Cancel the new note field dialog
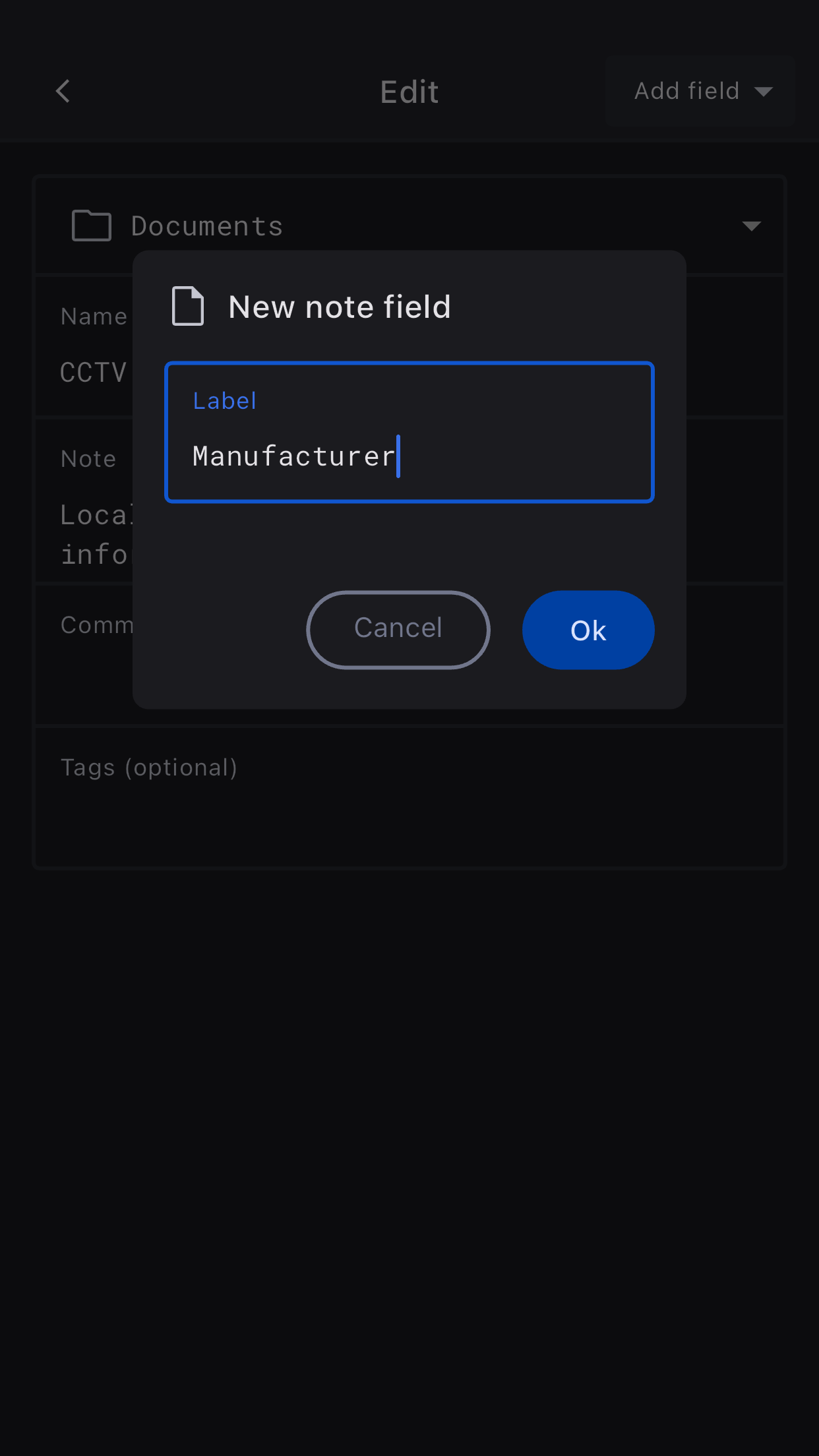The width and height of the screenshot is (819, 1456). (x=398, y=630)
